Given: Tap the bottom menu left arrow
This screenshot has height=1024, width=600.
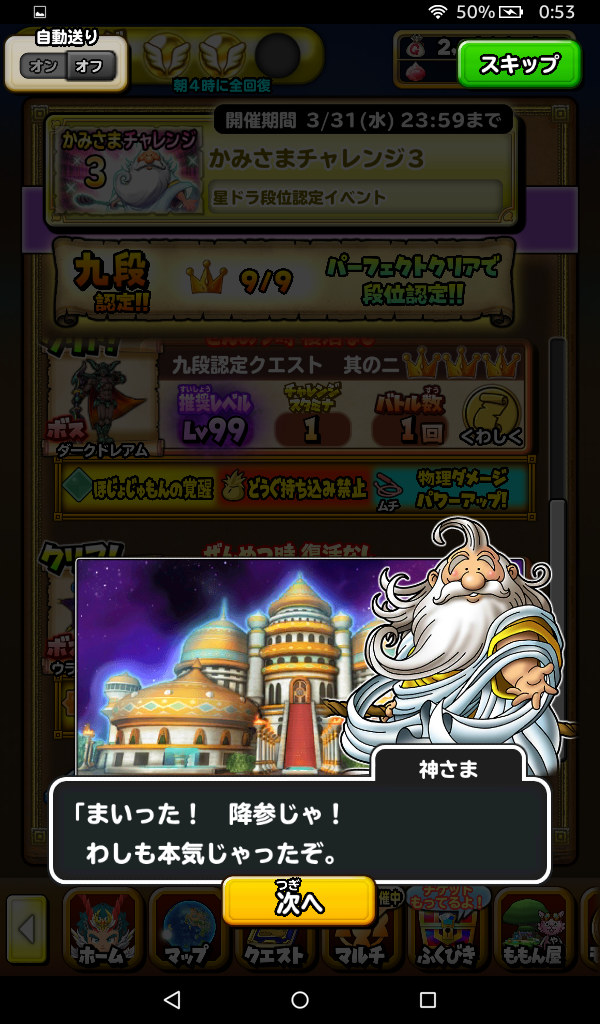Looking at the screenshot, I should [27, 930].
